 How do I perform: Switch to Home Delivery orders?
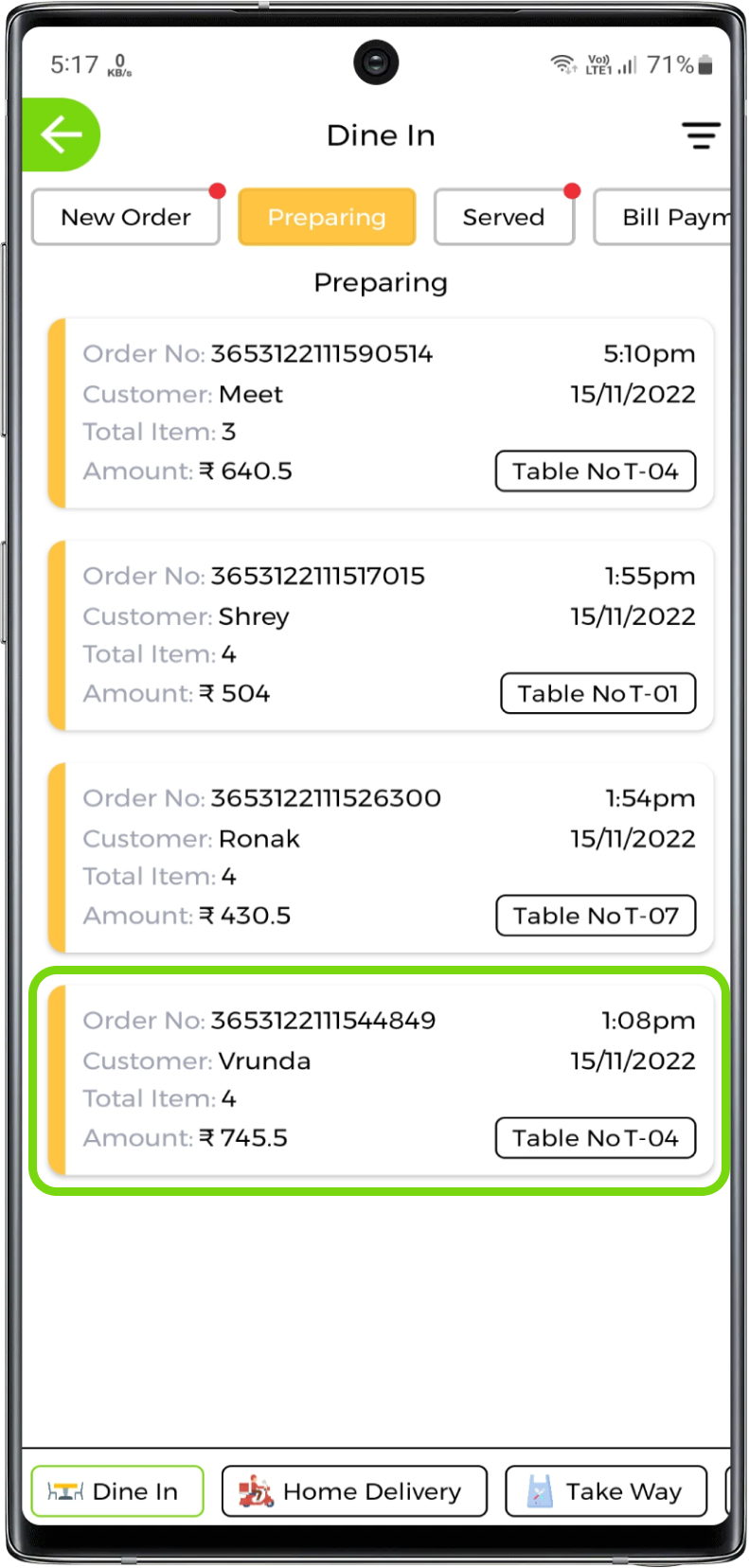point(354,1491)
